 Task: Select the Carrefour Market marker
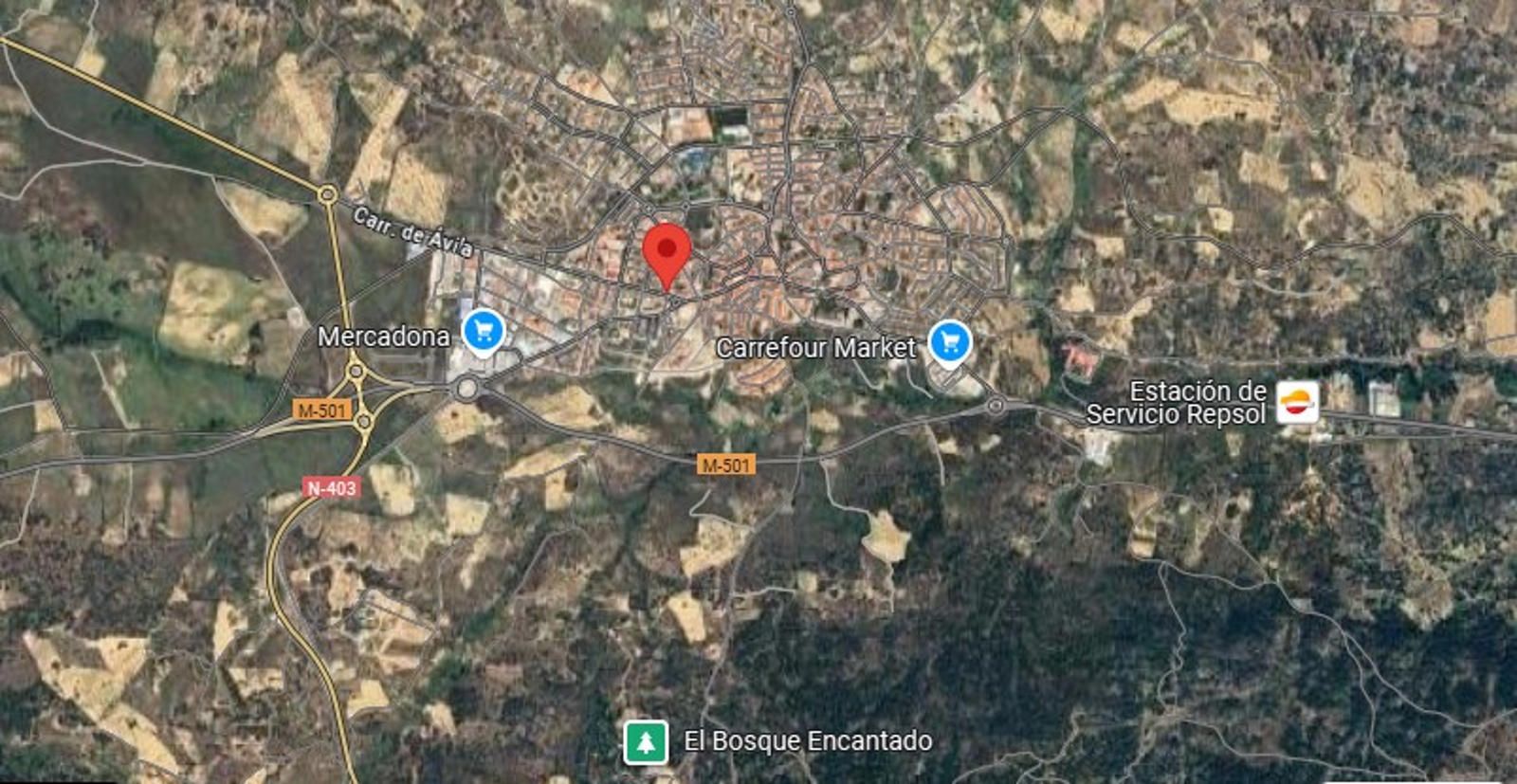click(x=949, y=341)
